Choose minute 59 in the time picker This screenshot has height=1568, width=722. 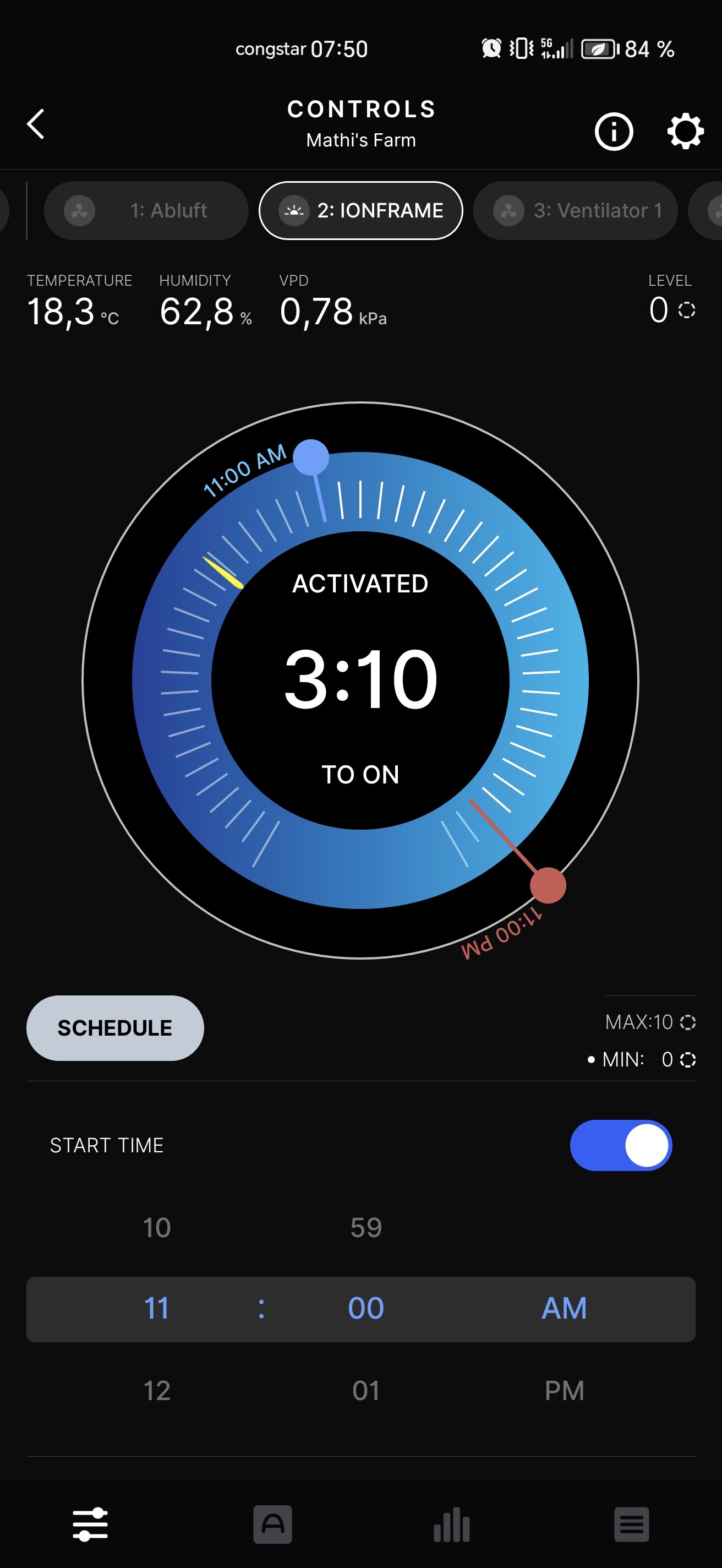[x=365, y=1228]
